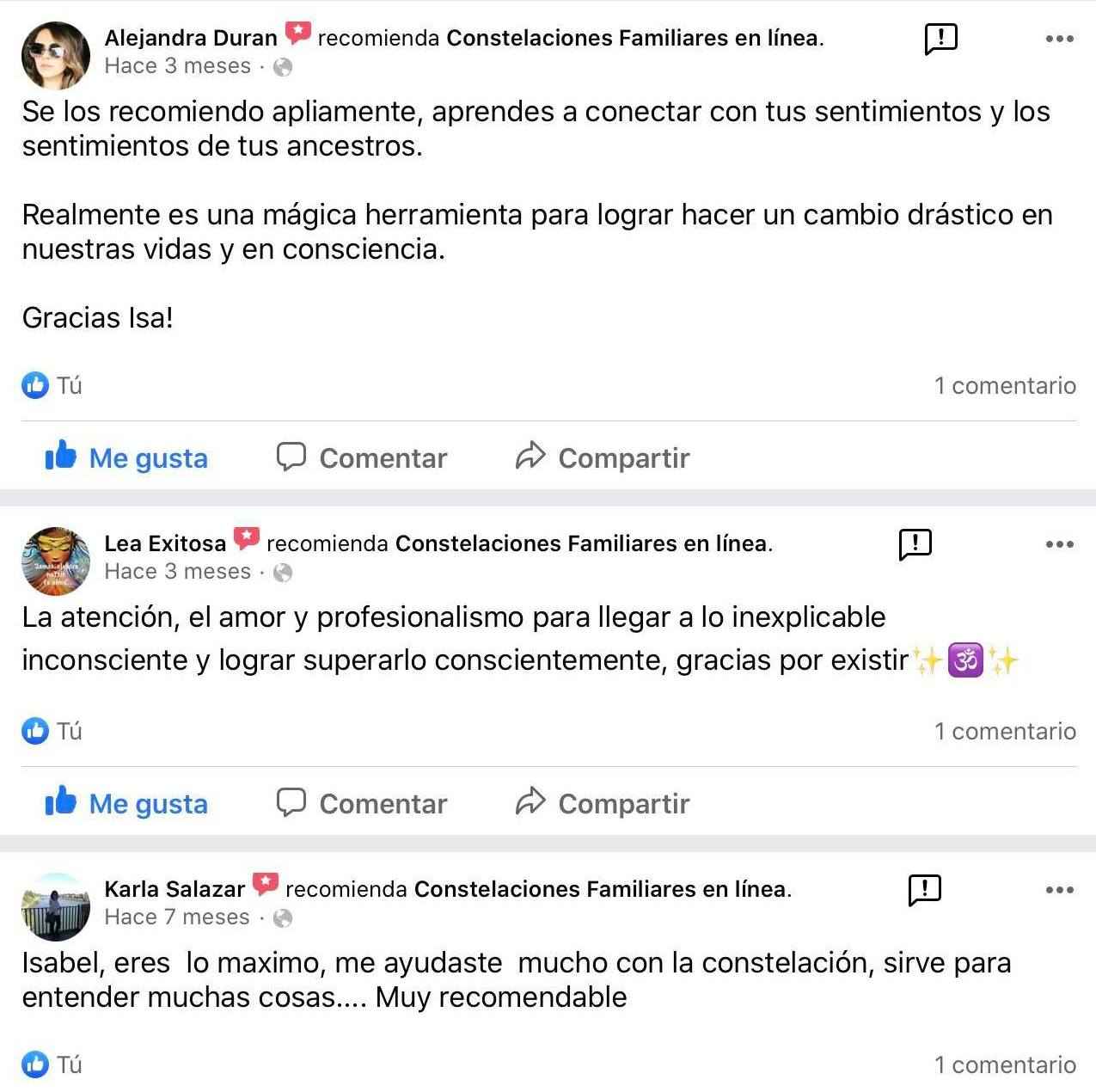Open the overflow menu on Alejandra Duran's review

click(x=1059, y=39)
